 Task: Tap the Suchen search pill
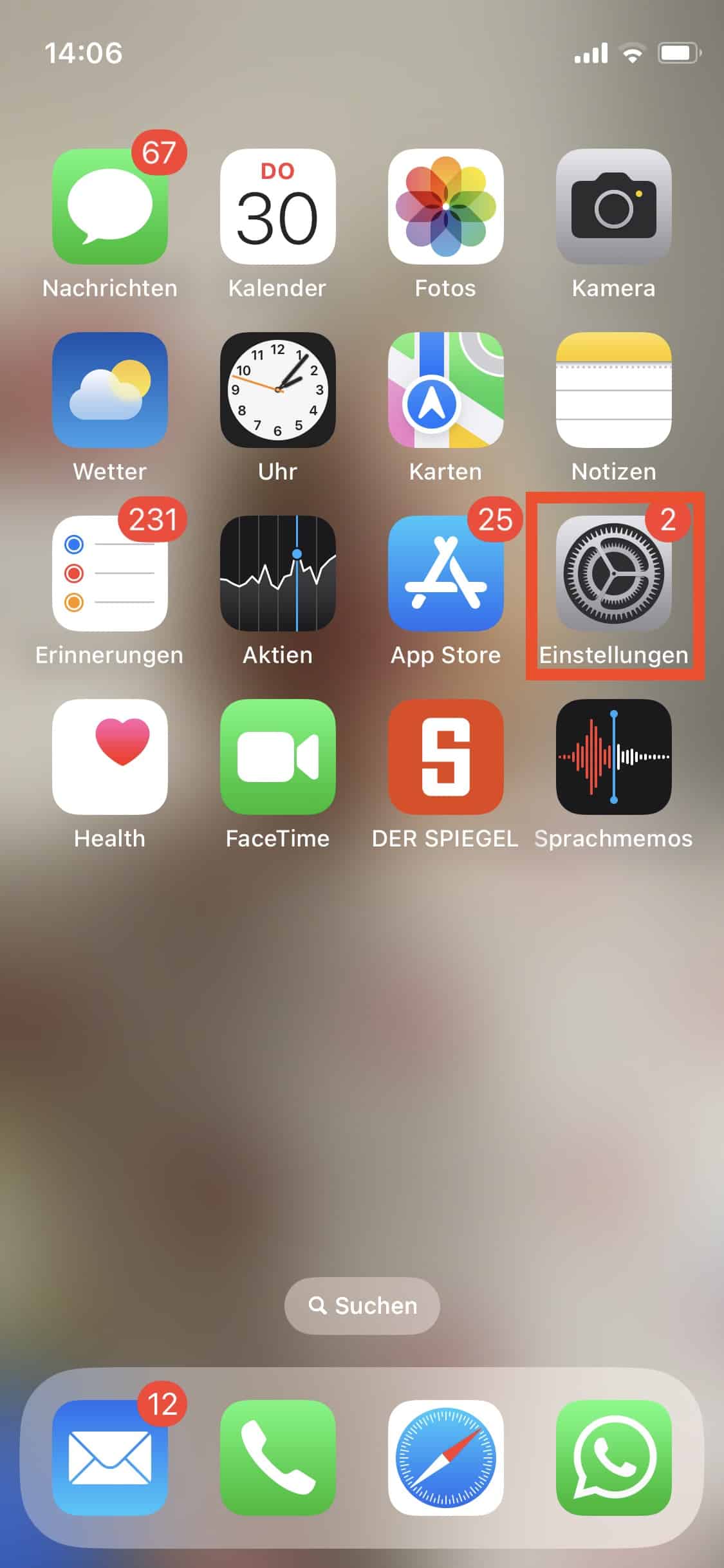[x=362, y=1306]
